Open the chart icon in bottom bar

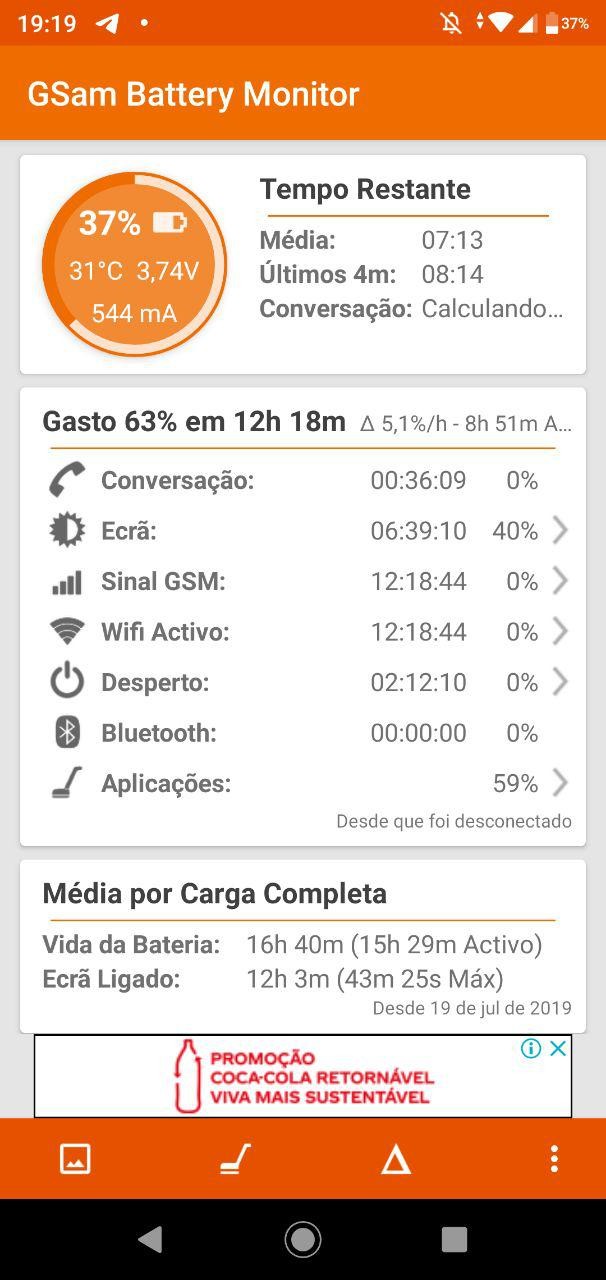point(75,1159)
